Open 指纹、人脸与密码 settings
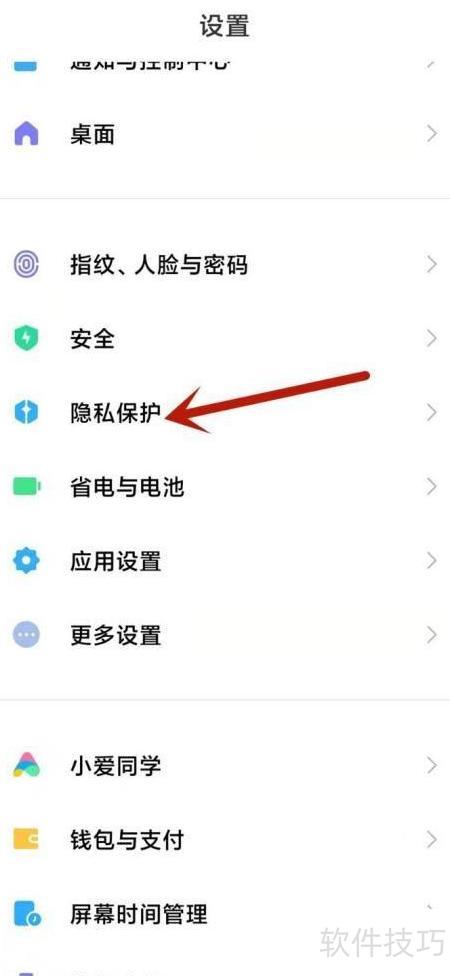450x976 pixels. click(x=225, y=265)
